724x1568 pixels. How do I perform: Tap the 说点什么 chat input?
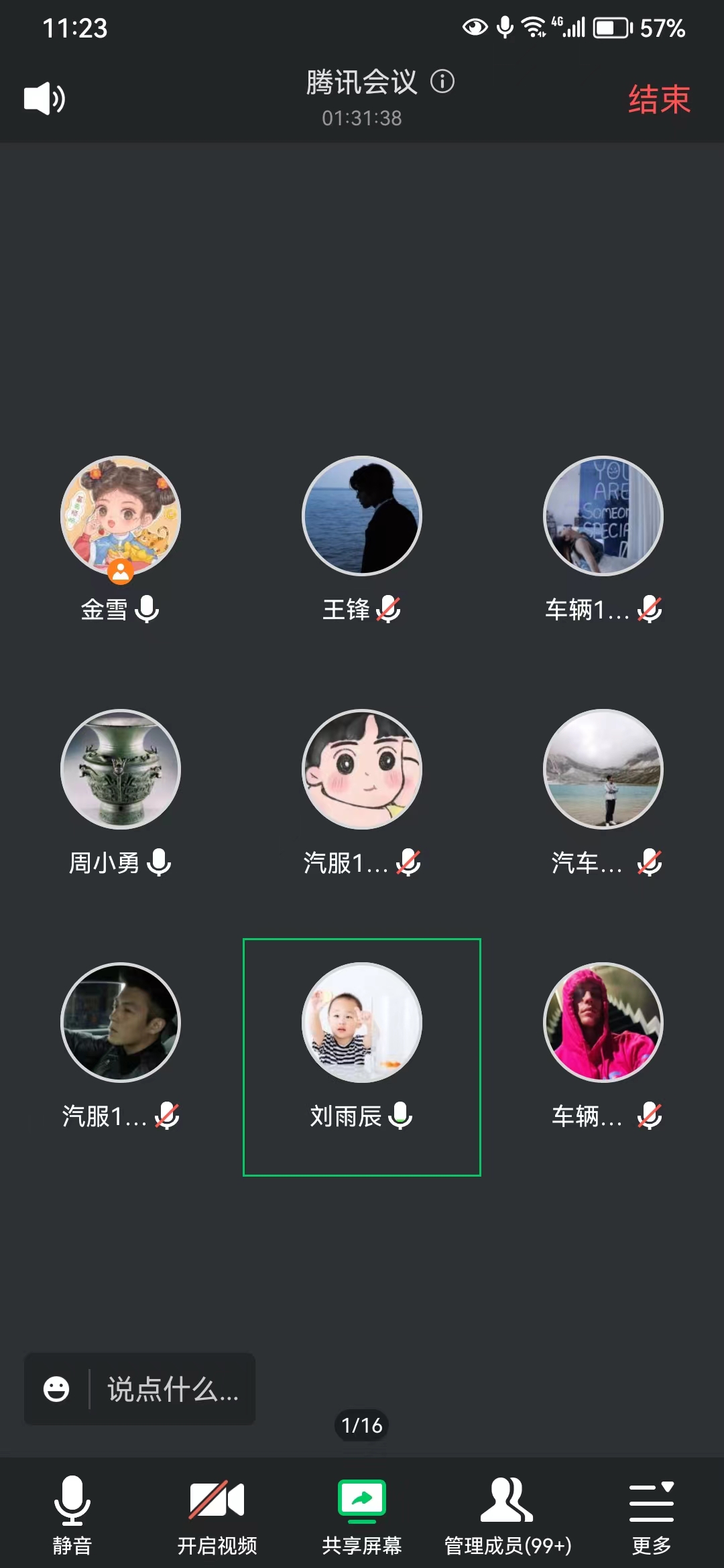coord(172,1389)
